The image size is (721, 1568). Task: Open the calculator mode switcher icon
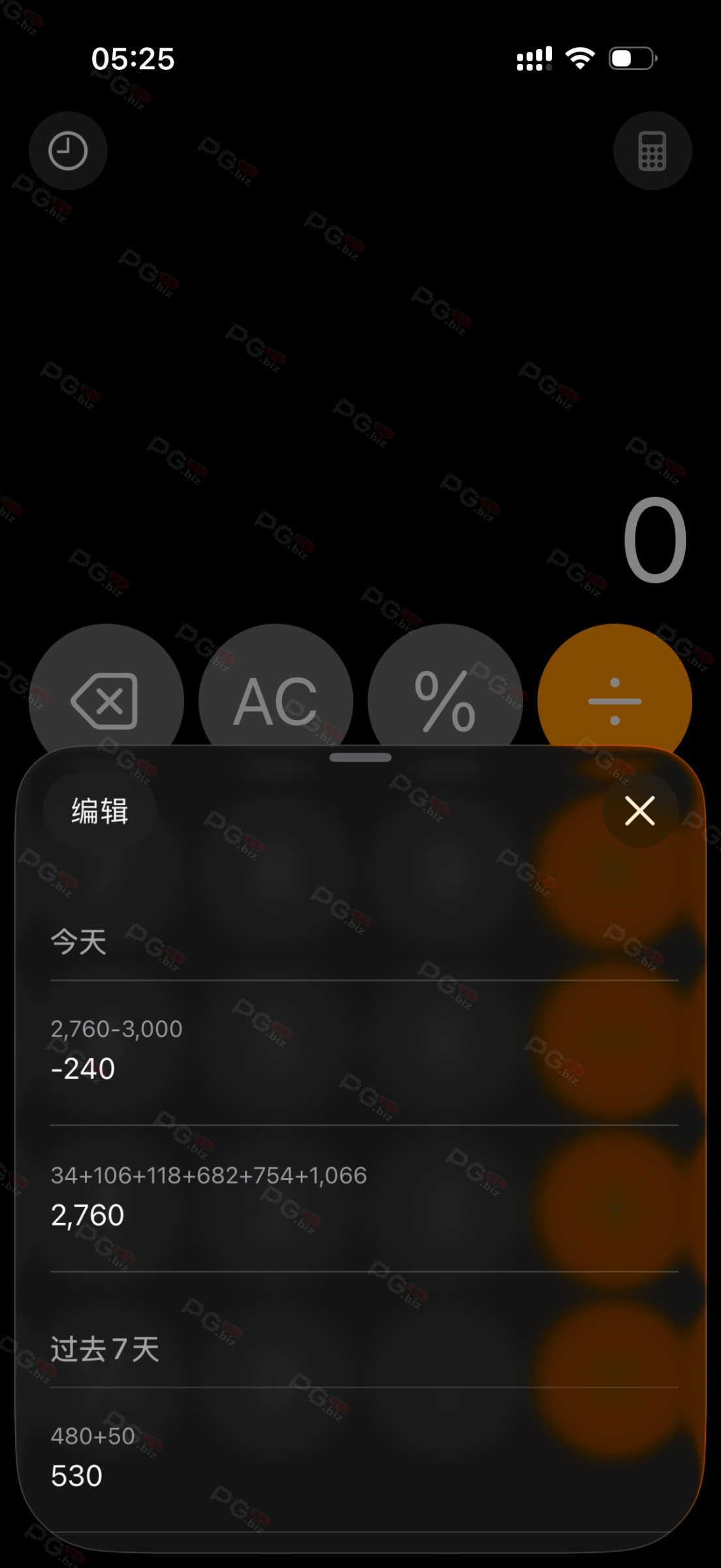652,151
